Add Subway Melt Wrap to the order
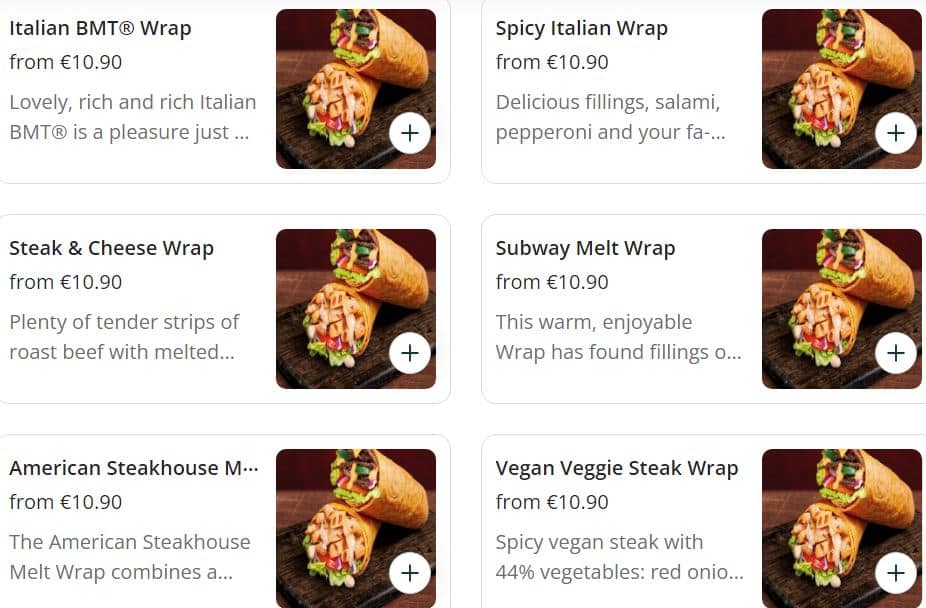926x608 pixels. click(896, 353)
